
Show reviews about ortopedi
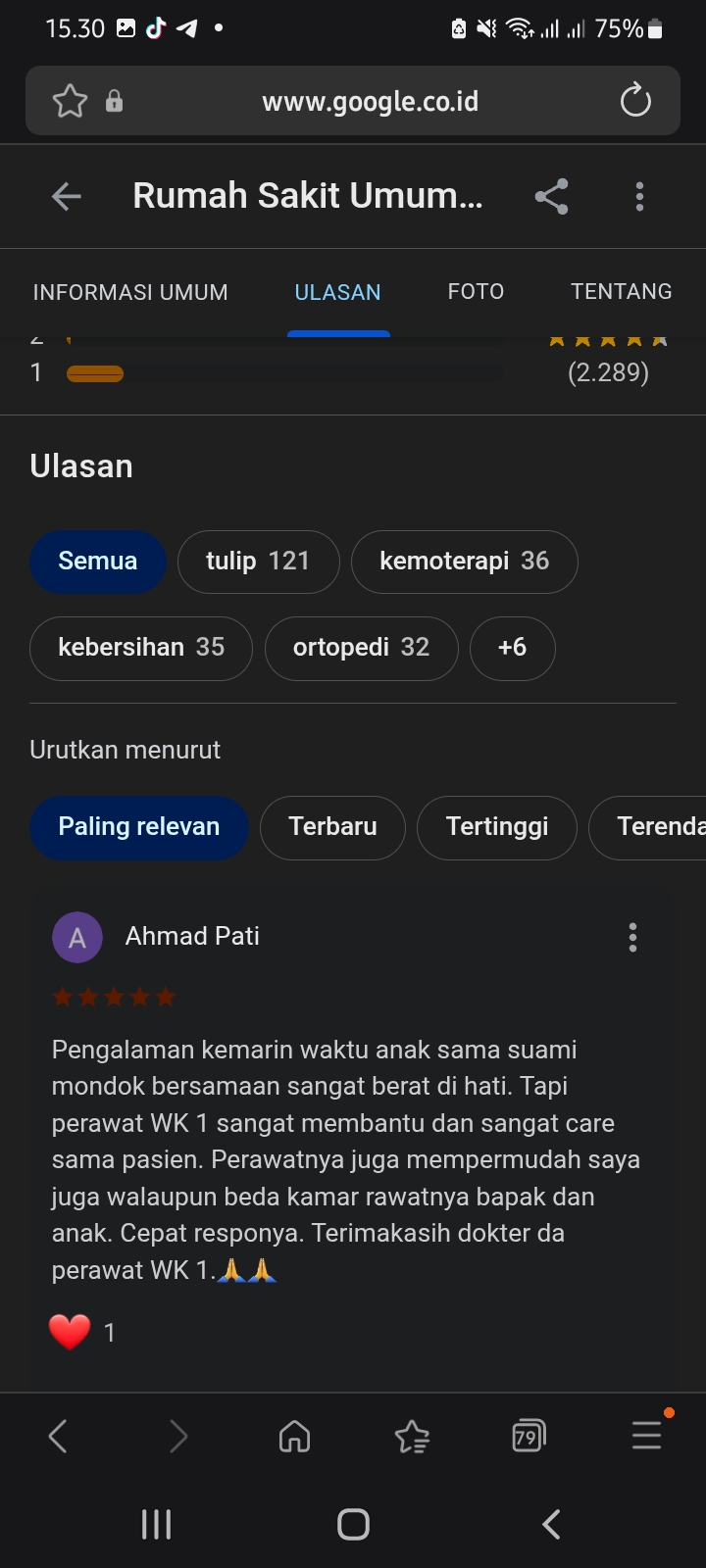pos(361,648)
